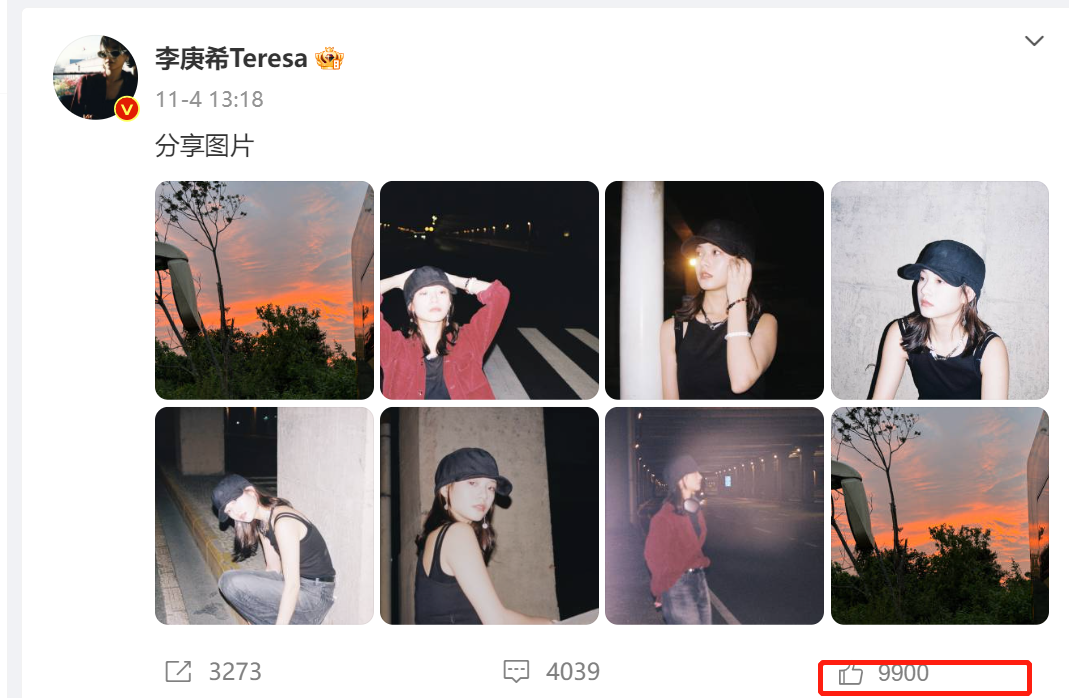Open blurry tunnel photo with red jacket
1069x698 pixels.
pos(714,515)
